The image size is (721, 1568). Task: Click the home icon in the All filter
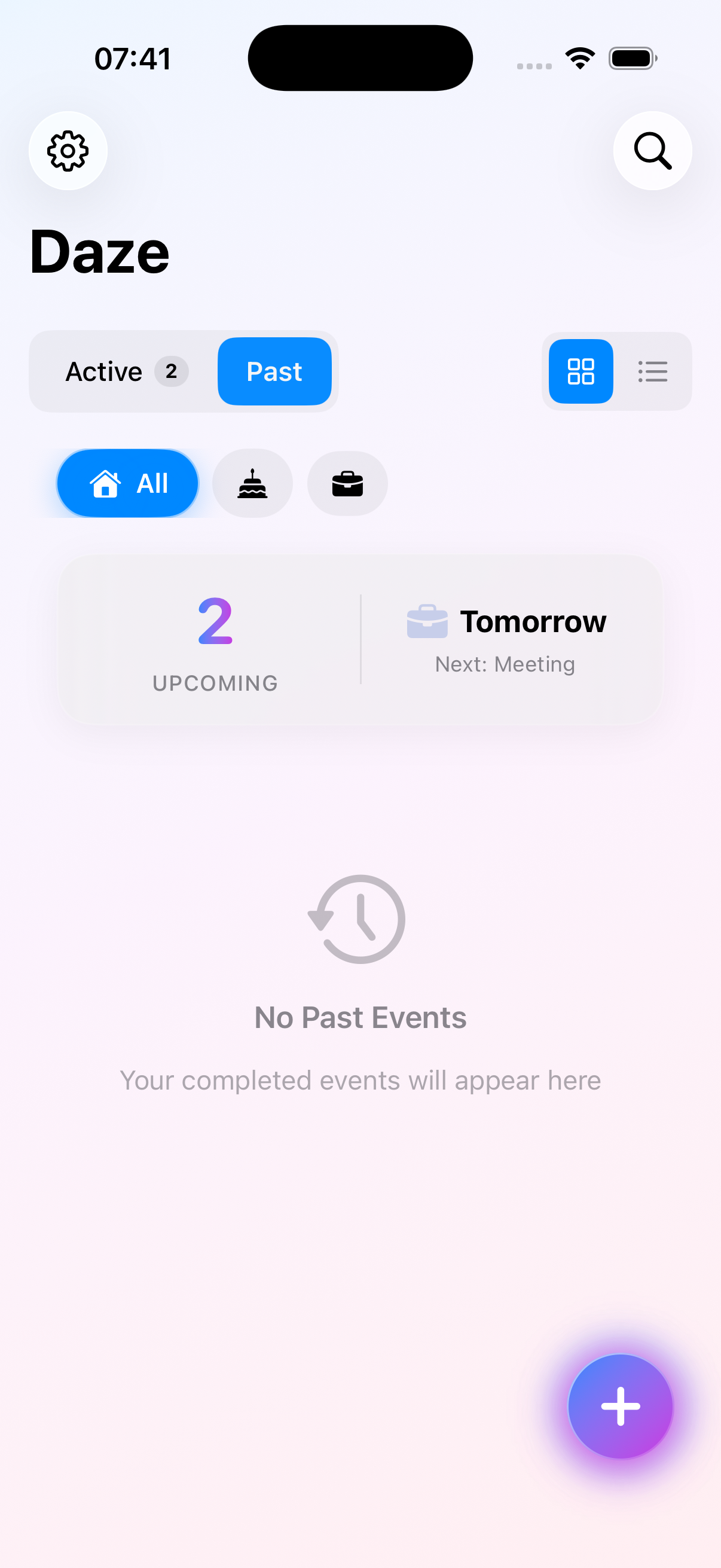pyautogui.click(x=106, y=483)
